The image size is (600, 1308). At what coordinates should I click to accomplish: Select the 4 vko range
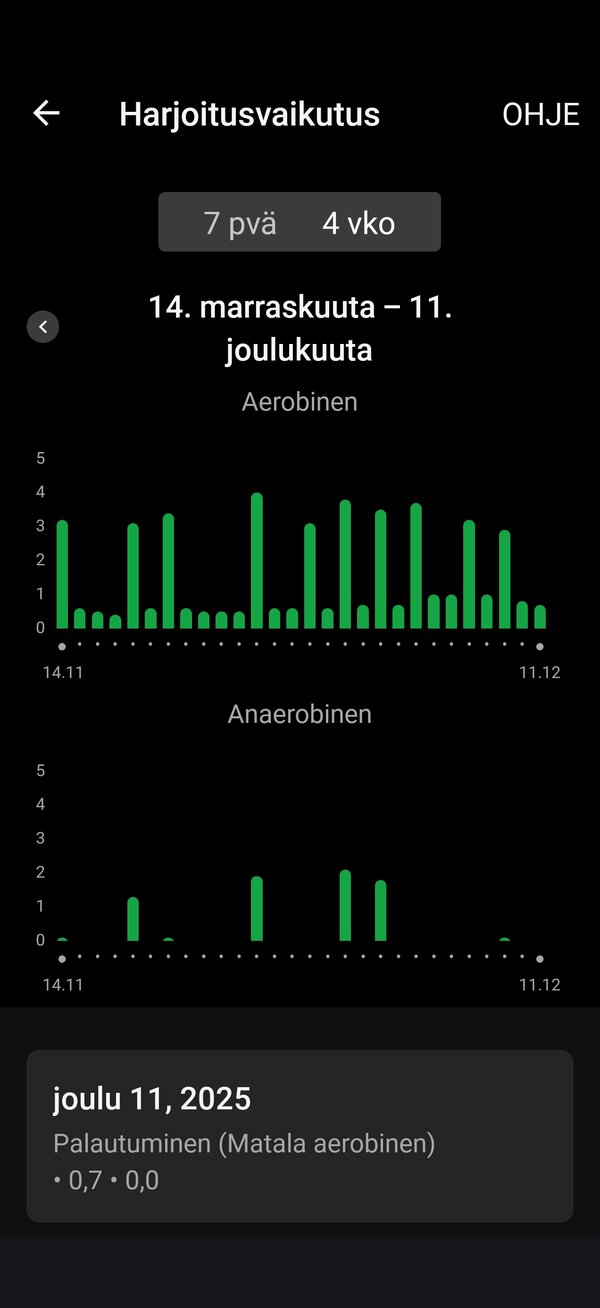pos(358,223)
